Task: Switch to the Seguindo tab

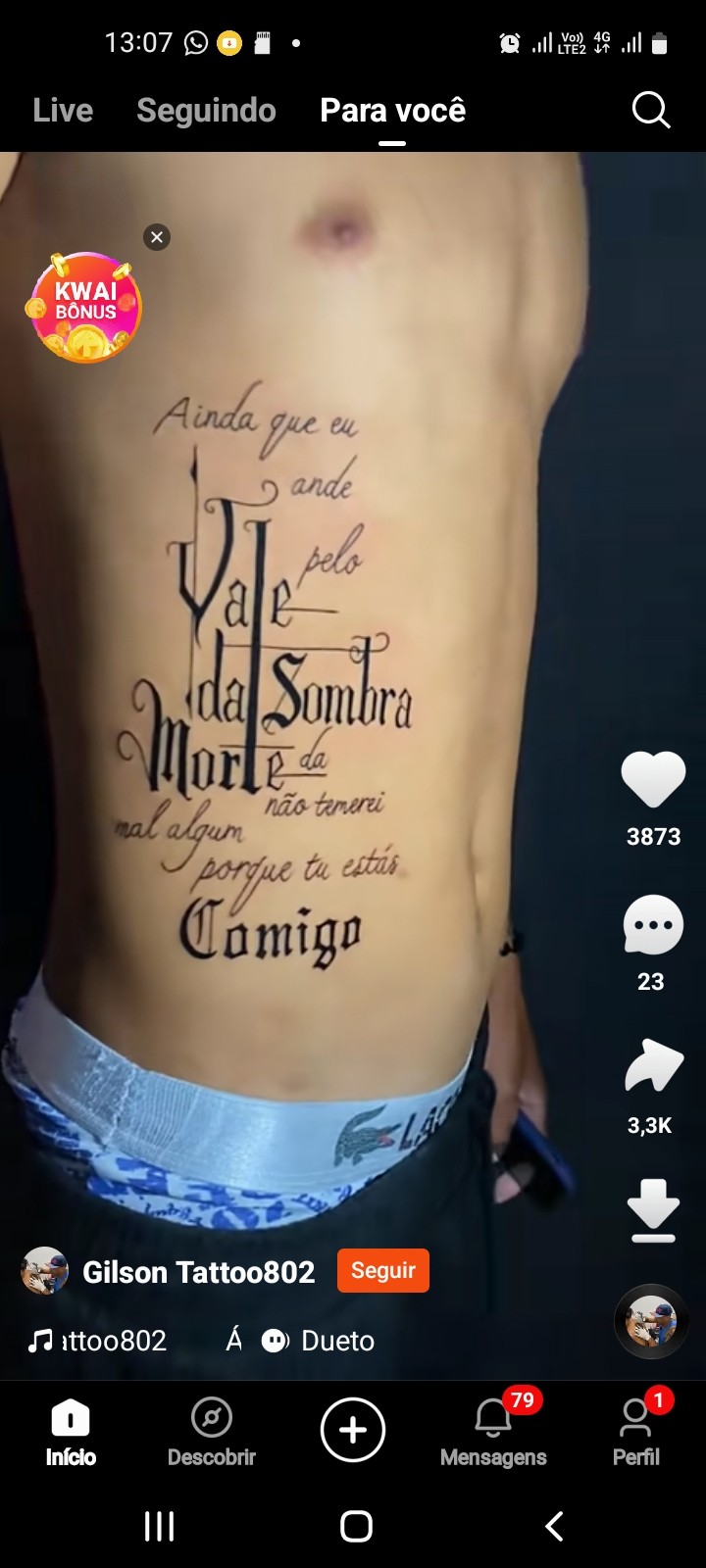Action: pyautogui.click(x=206, y=110)
